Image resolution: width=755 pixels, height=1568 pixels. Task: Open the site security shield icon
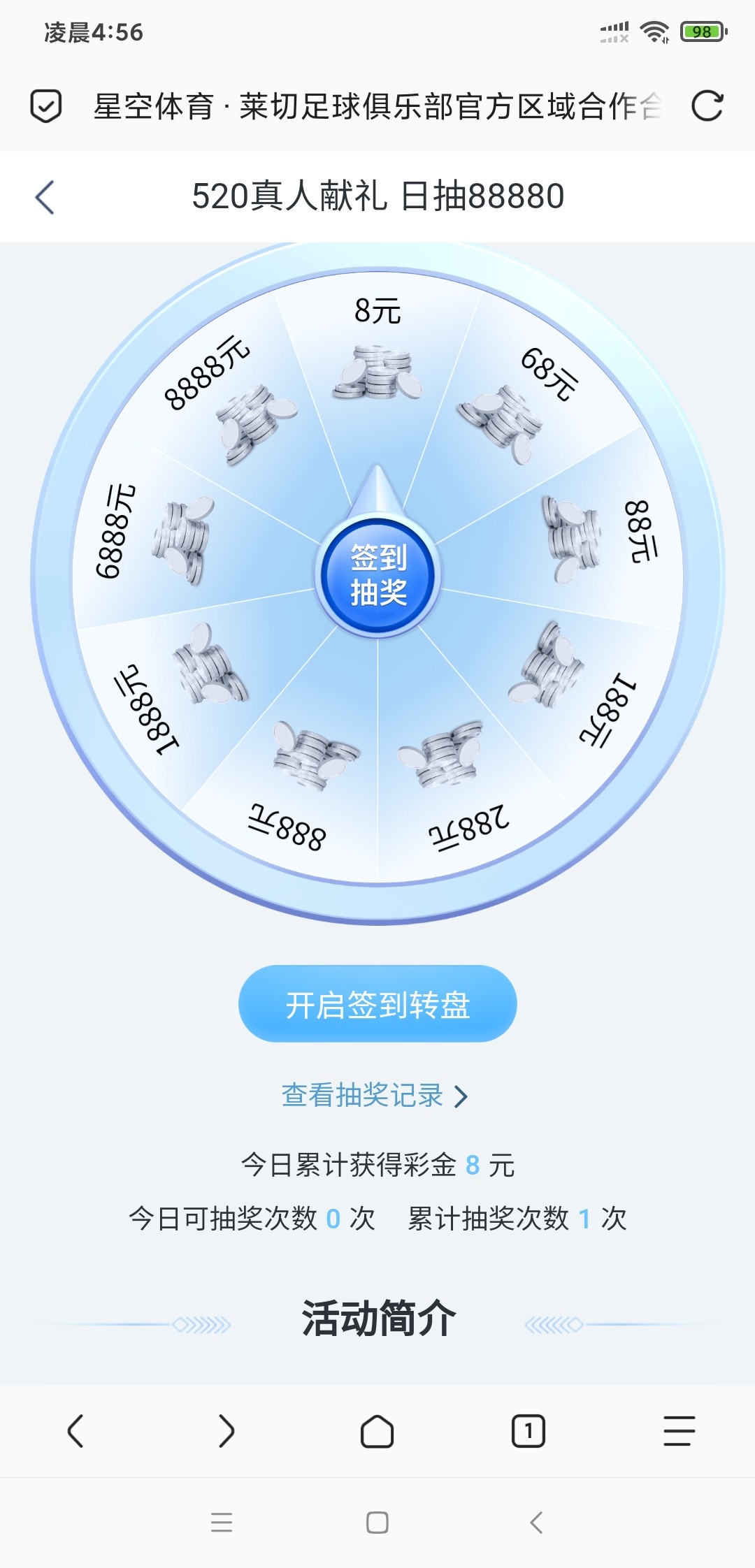pos(46,106)
